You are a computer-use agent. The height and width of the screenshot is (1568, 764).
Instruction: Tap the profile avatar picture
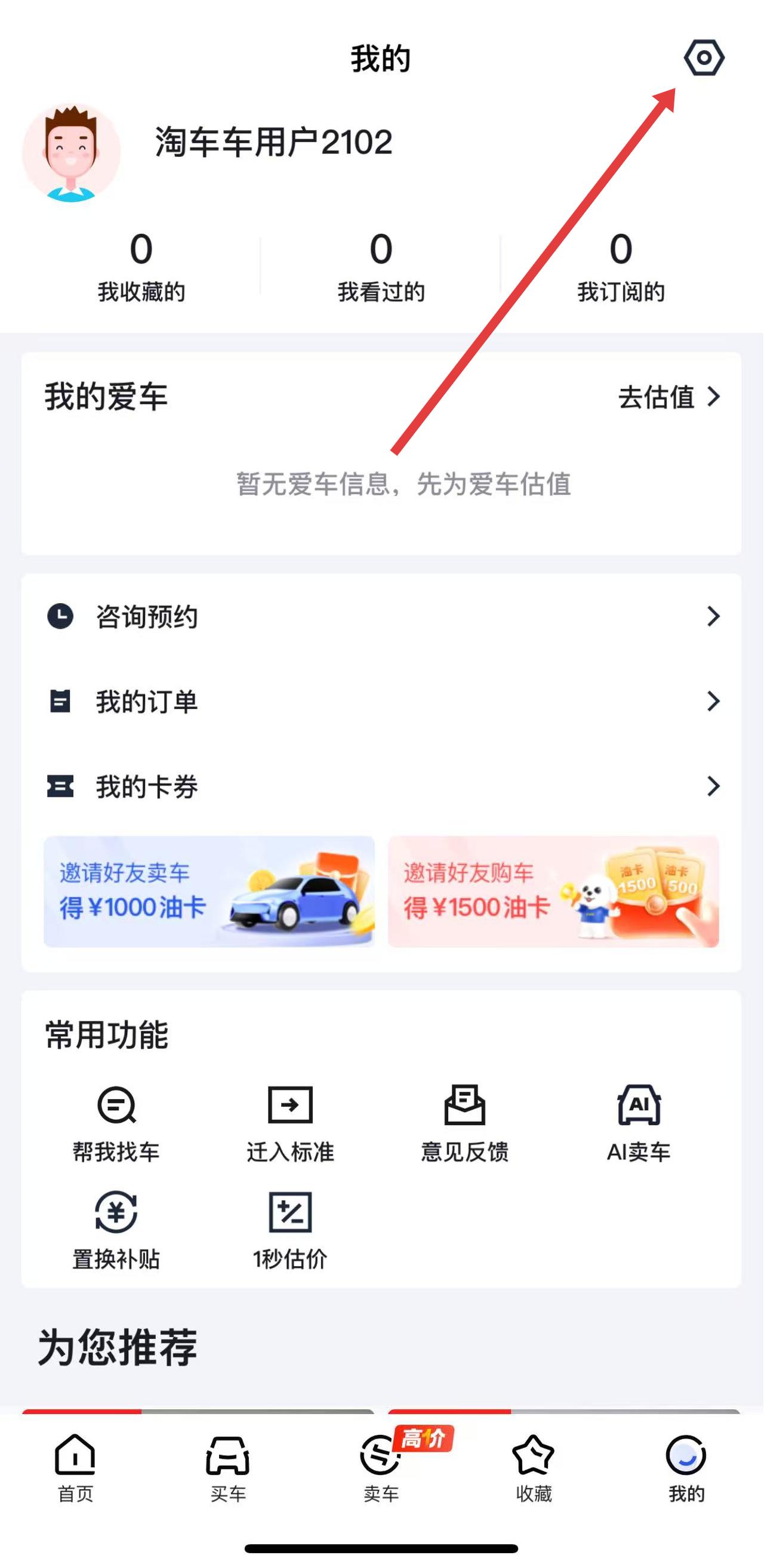click(x=71, y=152)
